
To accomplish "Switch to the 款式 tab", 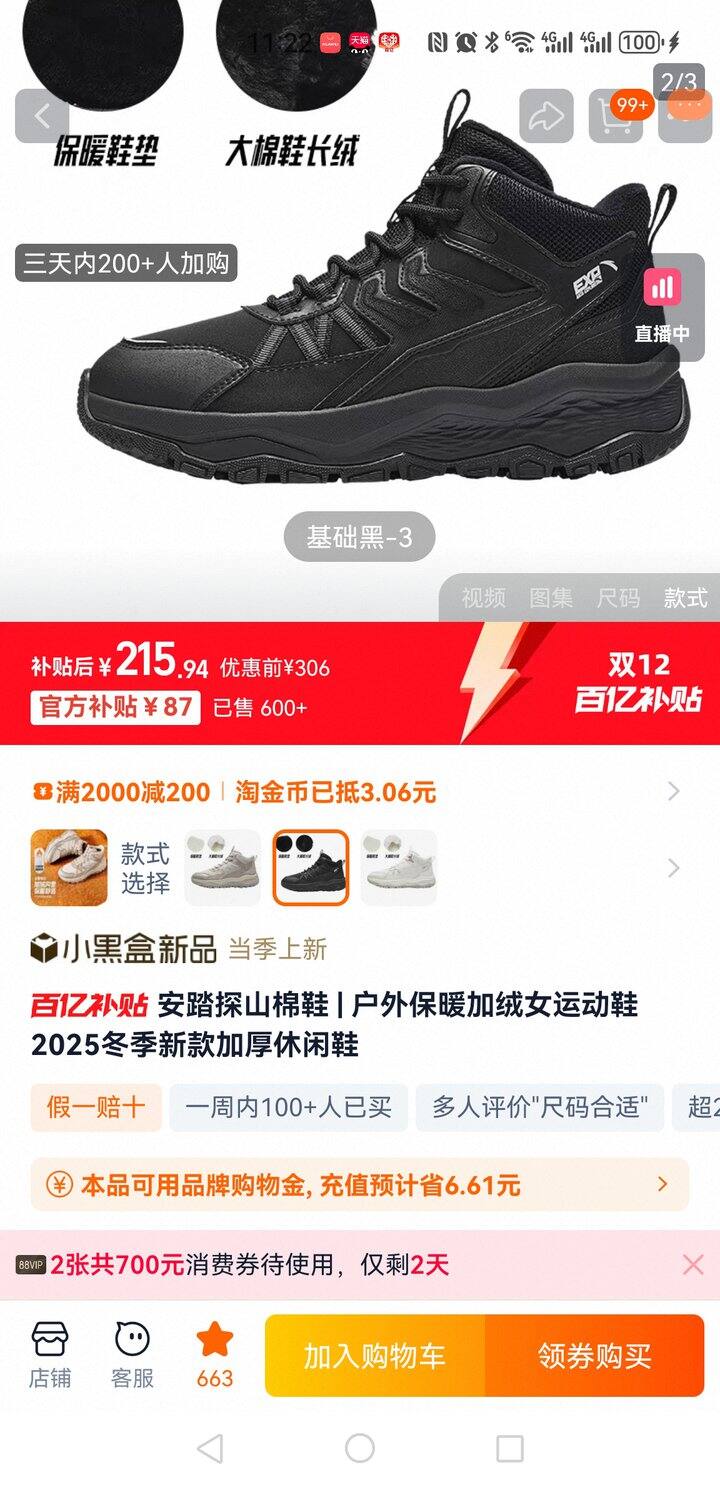I will pos(686,598).
